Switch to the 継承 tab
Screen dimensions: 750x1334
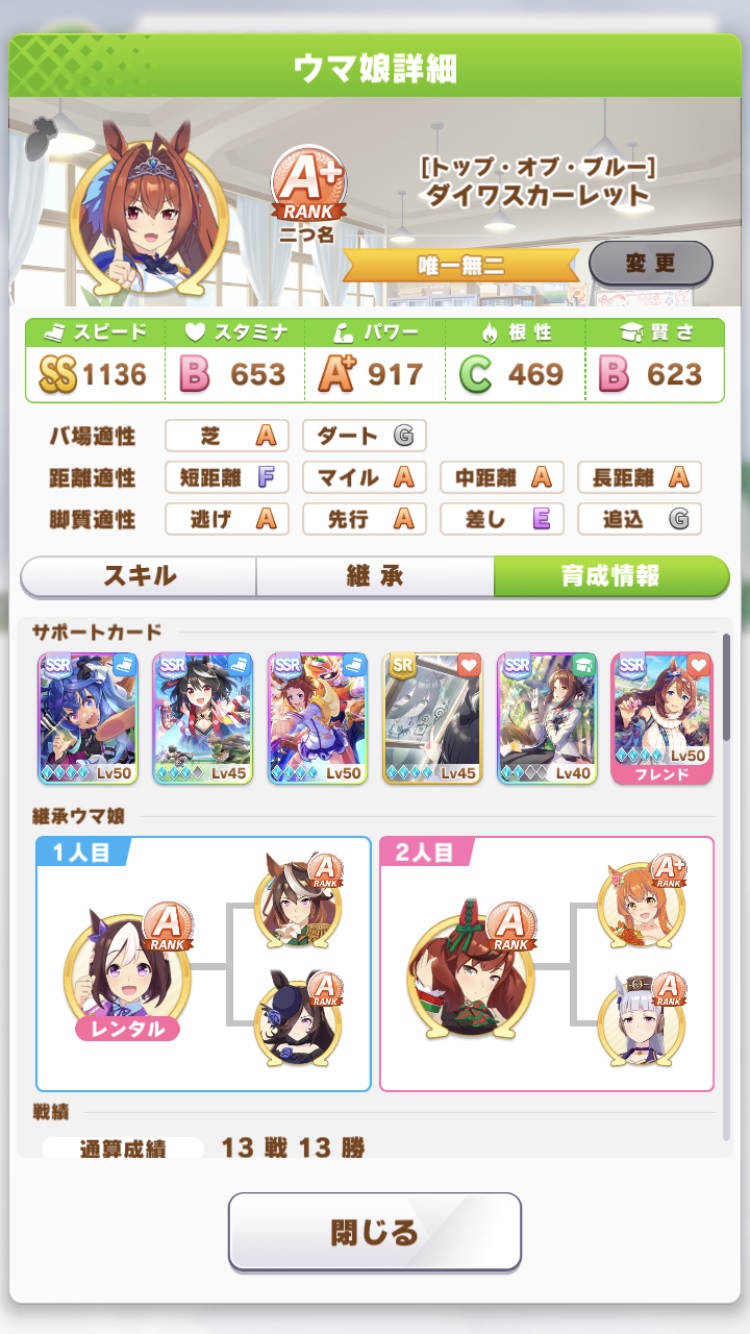pyautogui.click(x=375, y=576)
